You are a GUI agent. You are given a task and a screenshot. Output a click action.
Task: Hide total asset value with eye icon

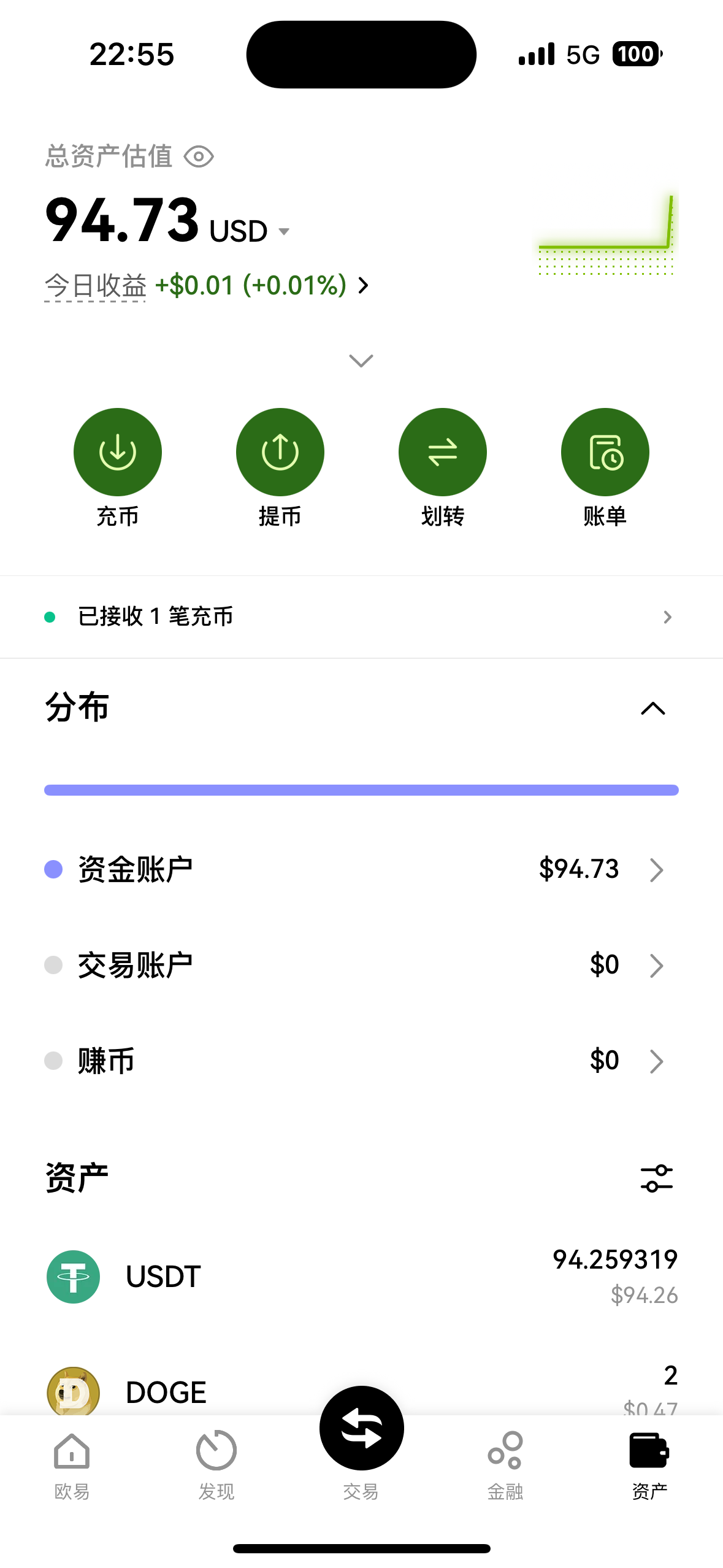pos(199,157)
